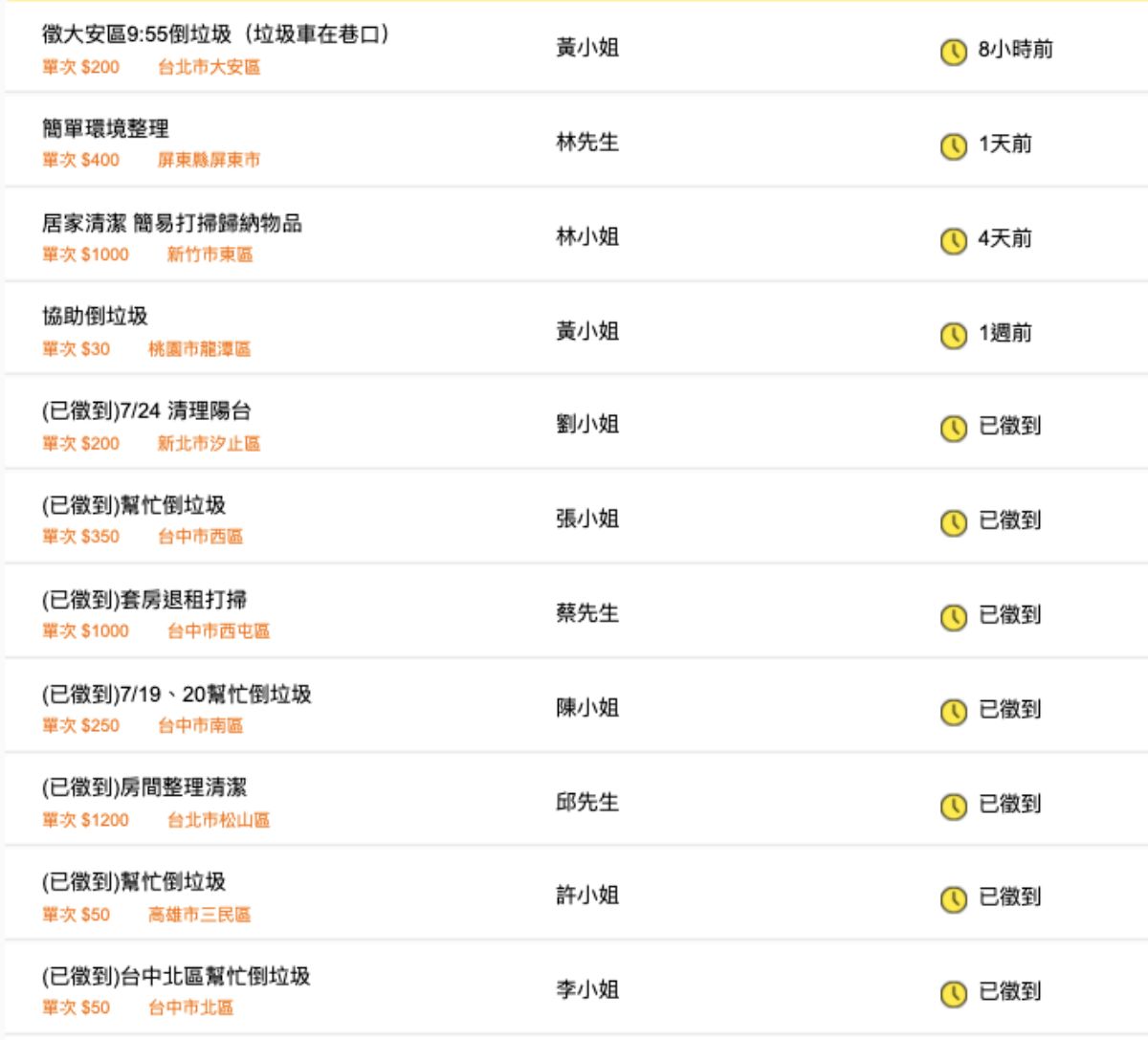Viewport: 1148px width, 1040px height.
Task: Open 簡單環境整理 listing by 林先生
Action: [x=105, y=128]
